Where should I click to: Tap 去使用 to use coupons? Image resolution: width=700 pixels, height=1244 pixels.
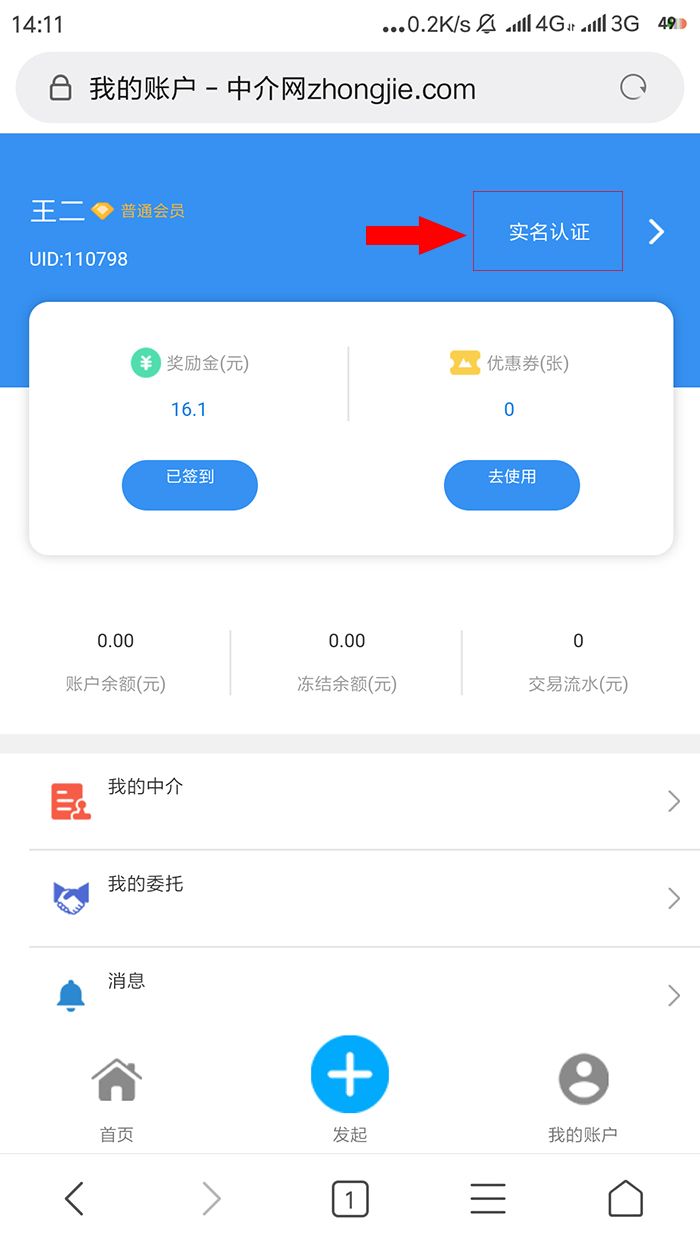pos(512,485)
